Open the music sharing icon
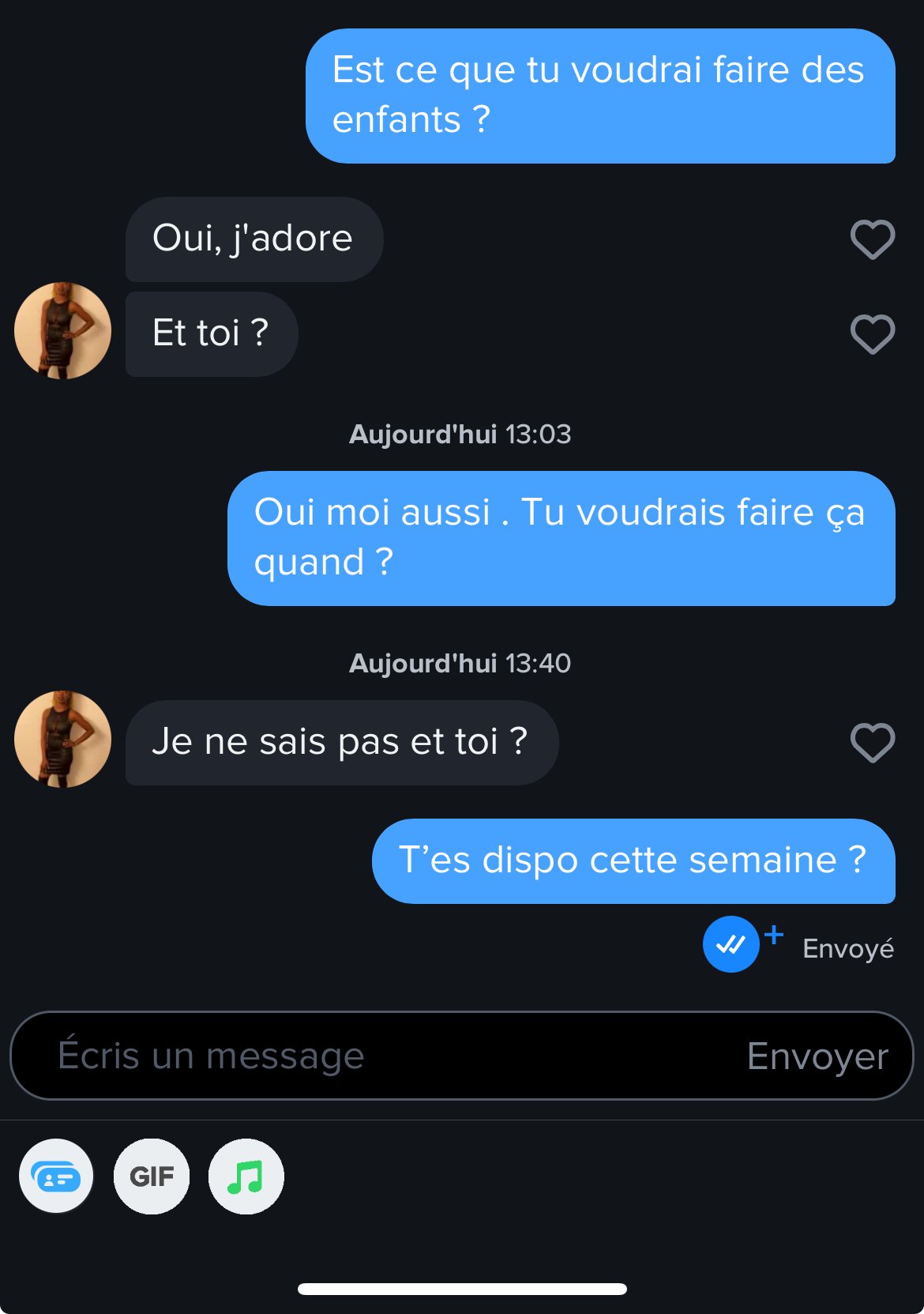This screenshot has height=1314, width=924. point(246,1177)
